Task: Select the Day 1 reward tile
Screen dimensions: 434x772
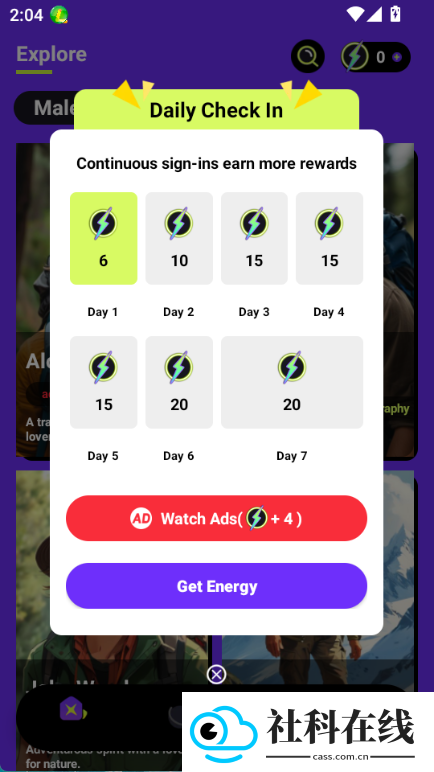Action: [103, 238]
